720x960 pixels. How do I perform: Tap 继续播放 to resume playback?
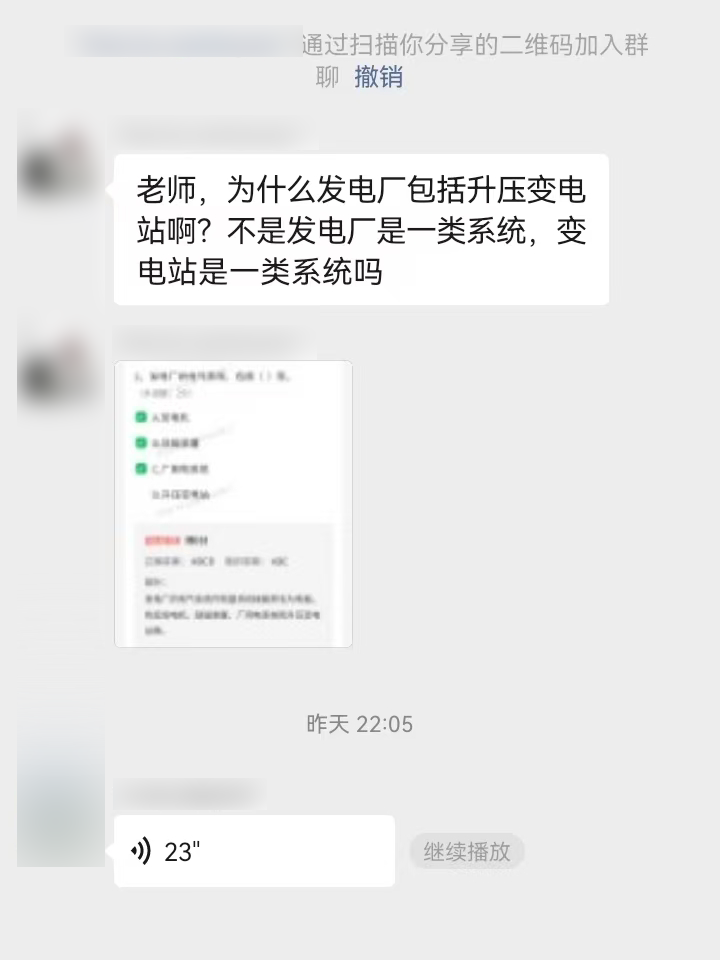[x=466, y=852]
